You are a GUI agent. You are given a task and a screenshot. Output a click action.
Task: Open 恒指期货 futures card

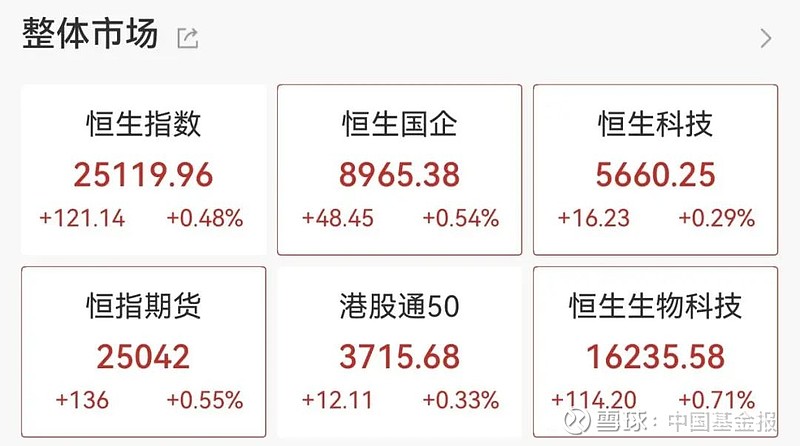(x=144, y=351)
